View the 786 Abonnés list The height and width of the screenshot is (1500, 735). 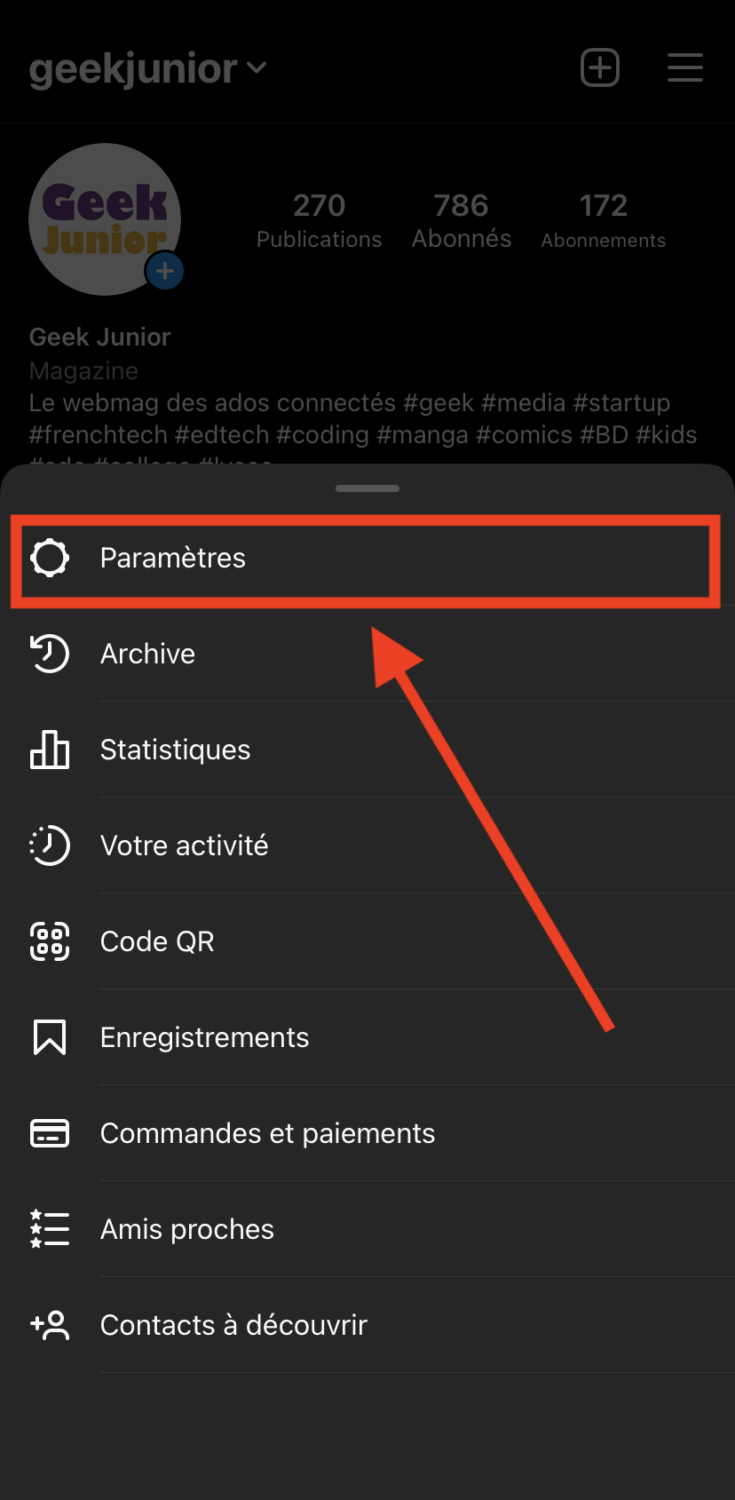[x=461, y=221]
